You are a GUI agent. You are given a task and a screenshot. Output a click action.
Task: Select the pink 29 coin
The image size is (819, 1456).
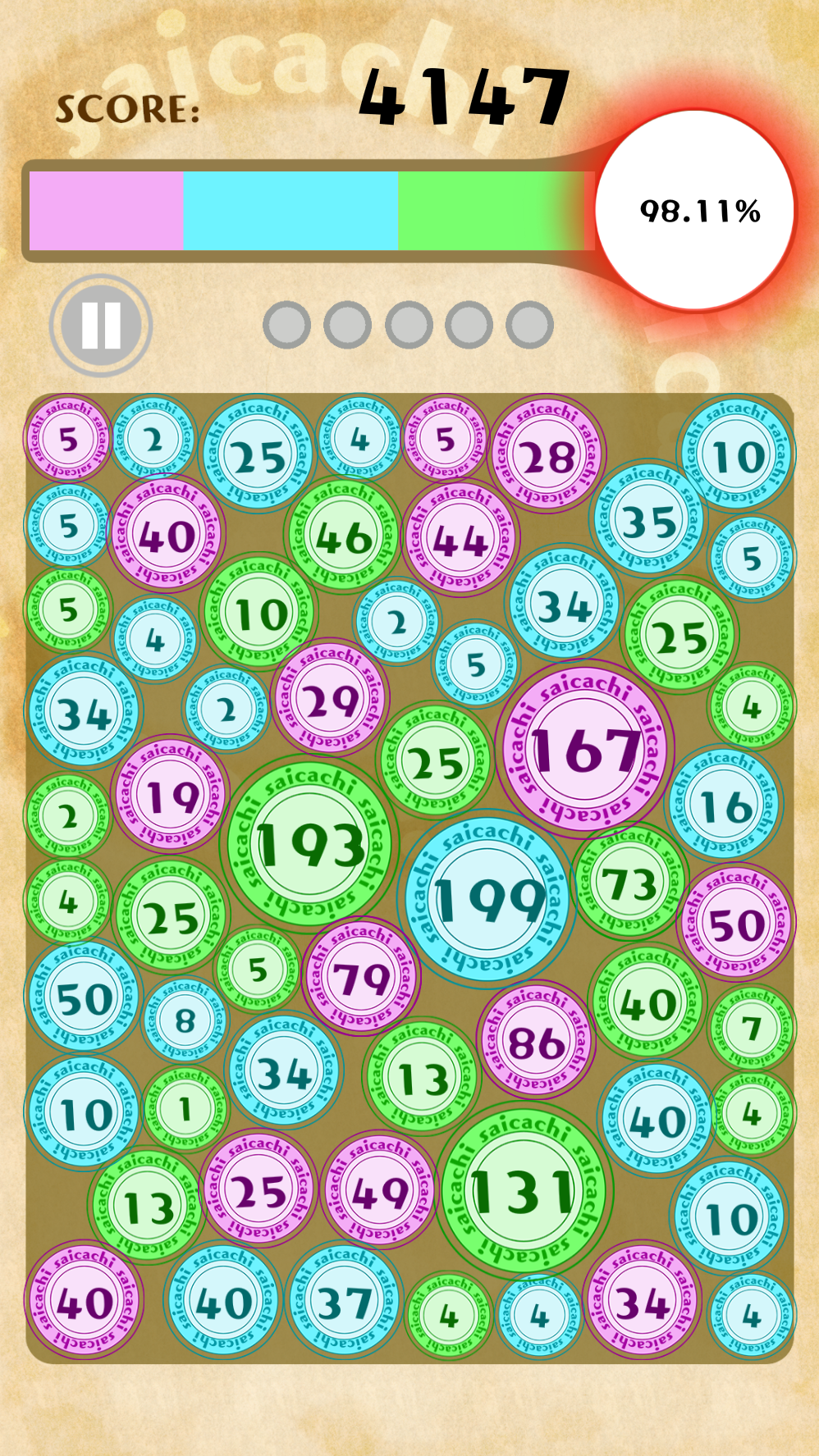pyautogui.click(x=330, y=697)
